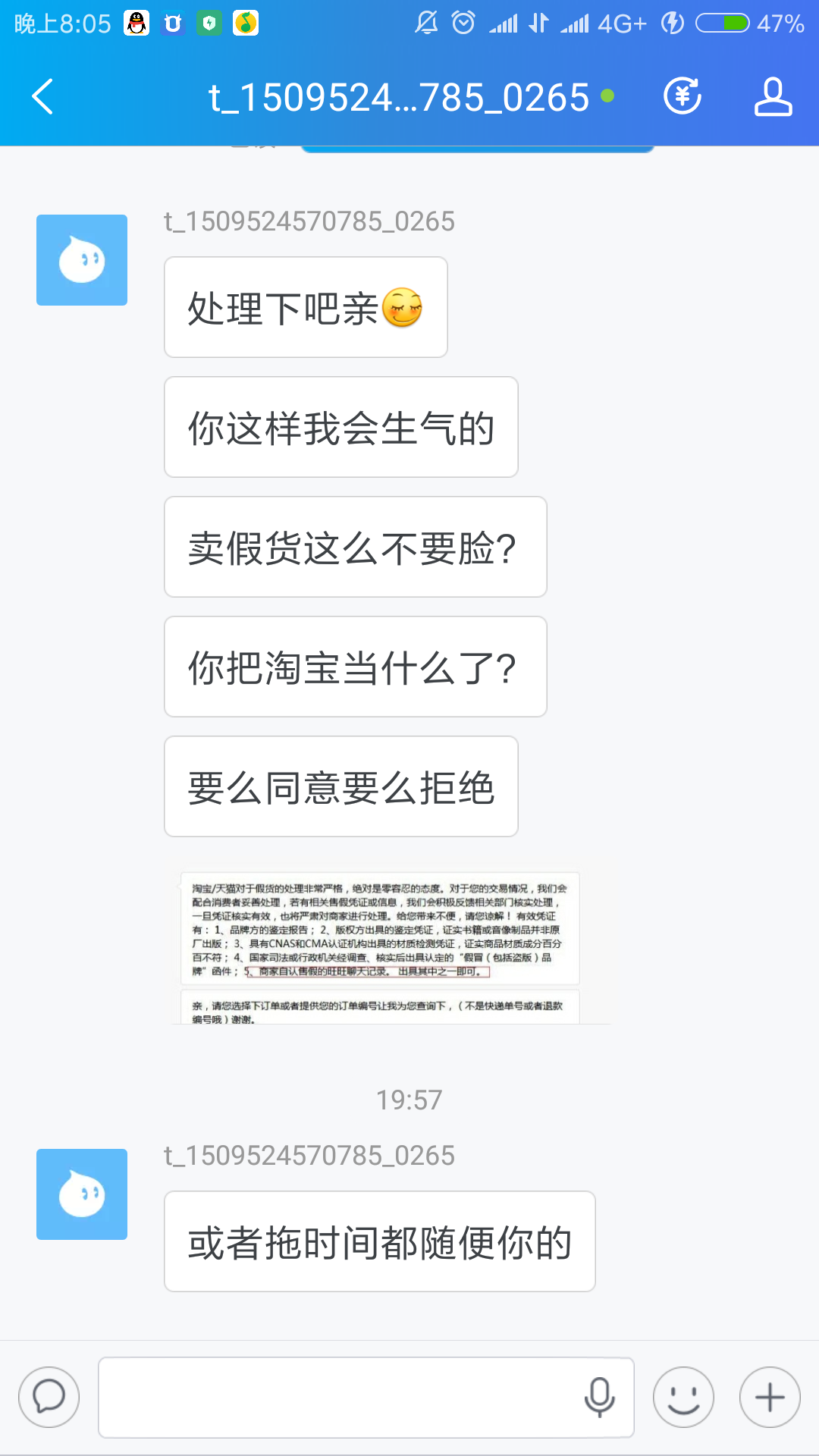Tap the 19:57 timestamp
This screenshot has height=1456, width=819.
coord(409,1100)
